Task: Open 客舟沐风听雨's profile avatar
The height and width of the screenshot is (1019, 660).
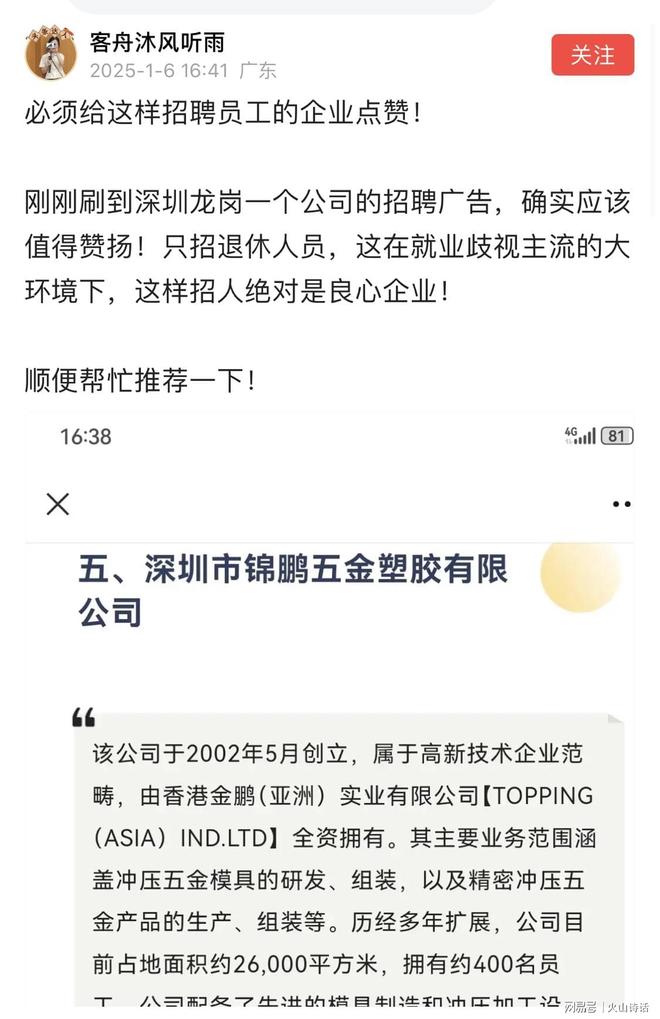Action: tap(50, 55)
